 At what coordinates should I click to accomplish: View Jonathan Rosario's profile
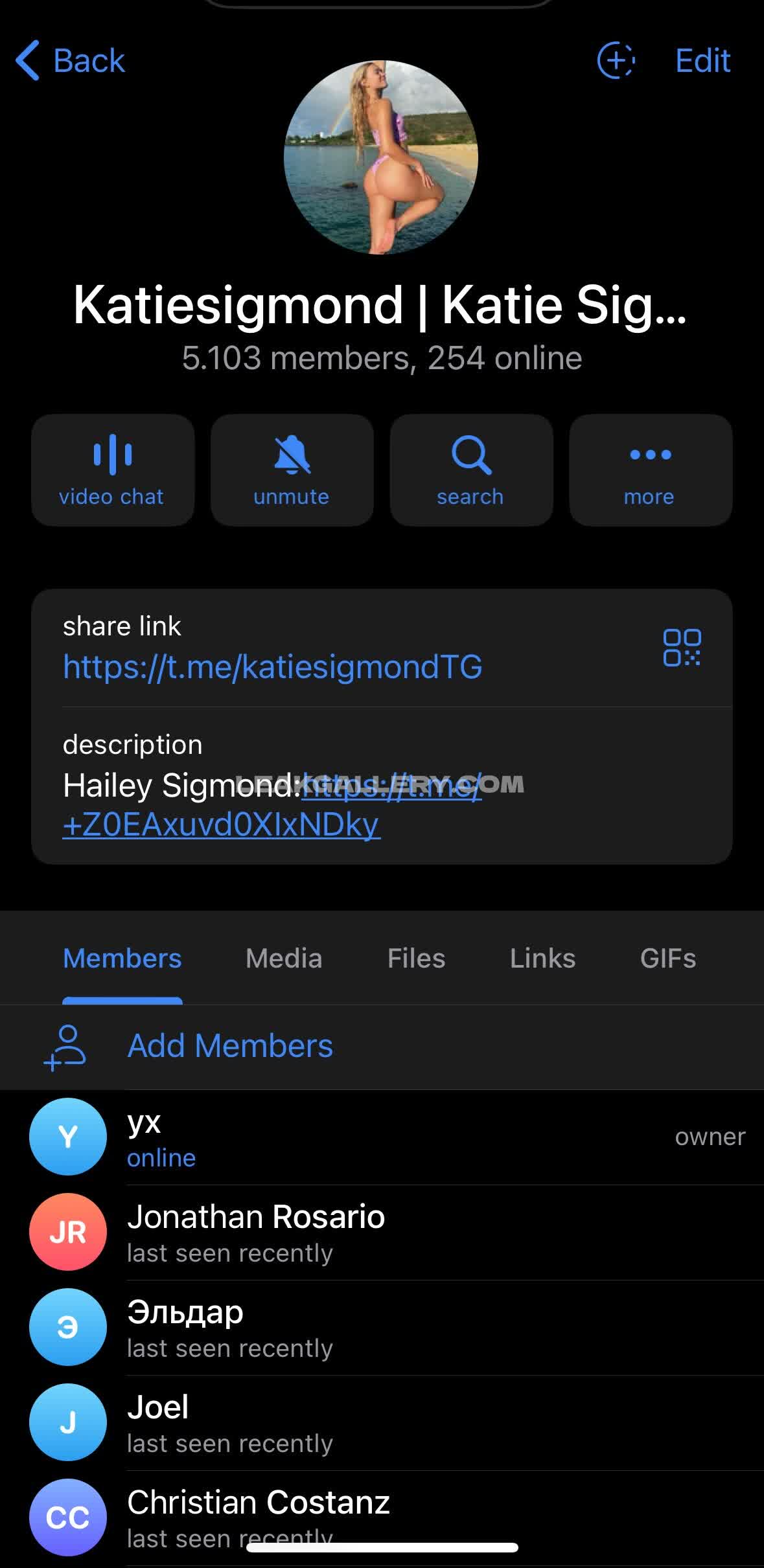coord(389,1232)
